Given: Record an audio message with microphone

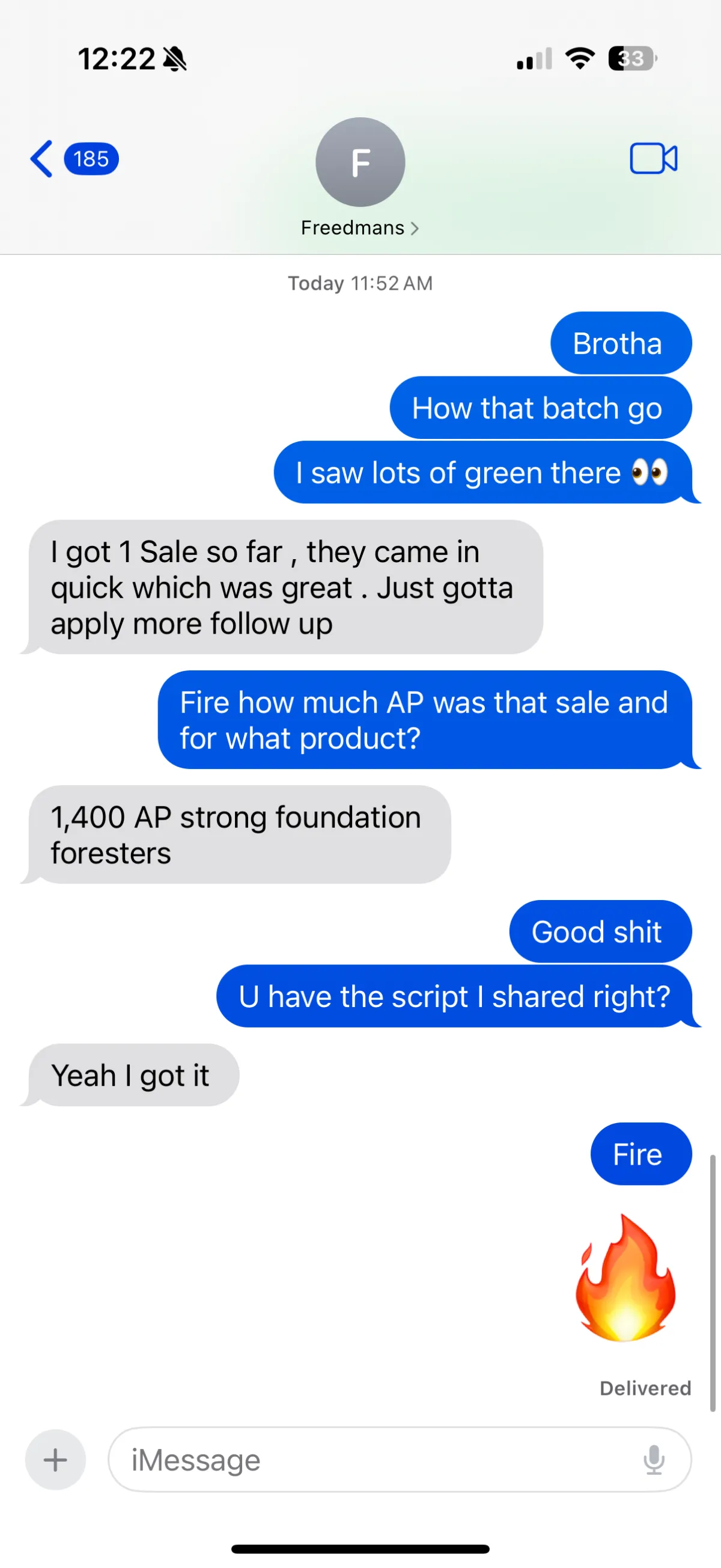Looking at the screenshot, I should [654, 1460].
